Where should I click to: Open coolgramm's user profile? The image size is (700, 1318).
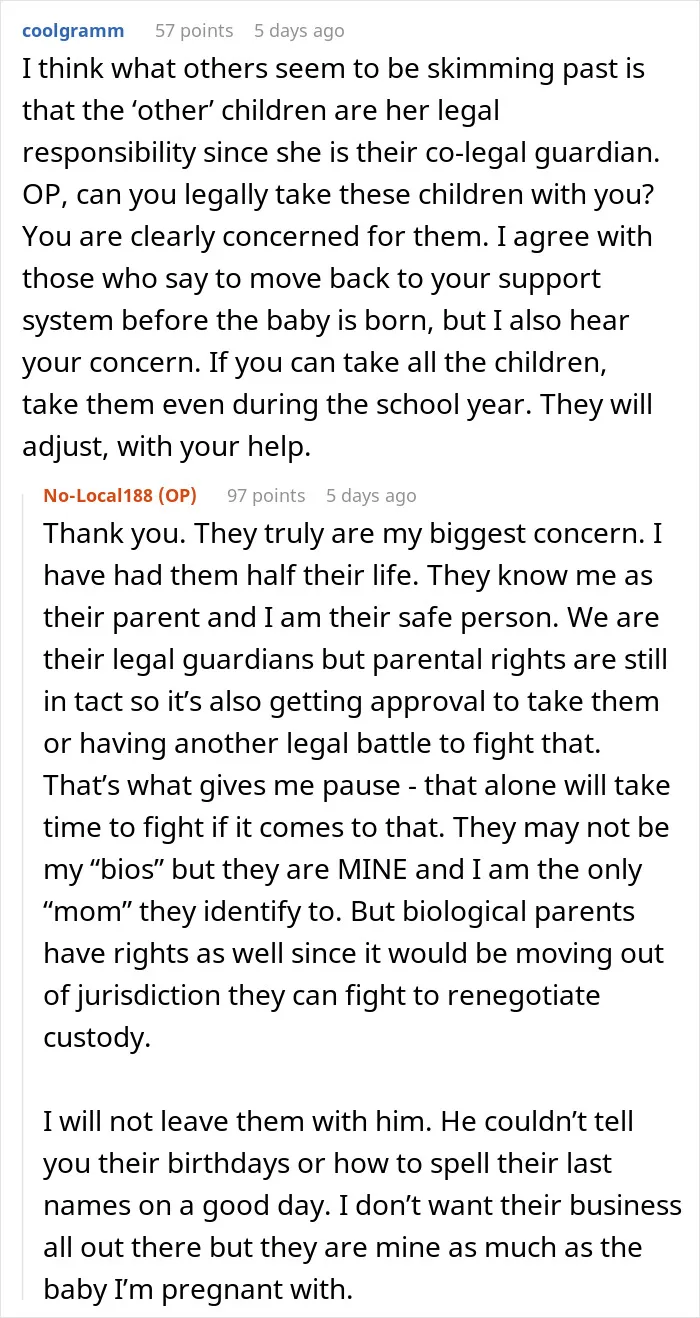click(74, 30)
